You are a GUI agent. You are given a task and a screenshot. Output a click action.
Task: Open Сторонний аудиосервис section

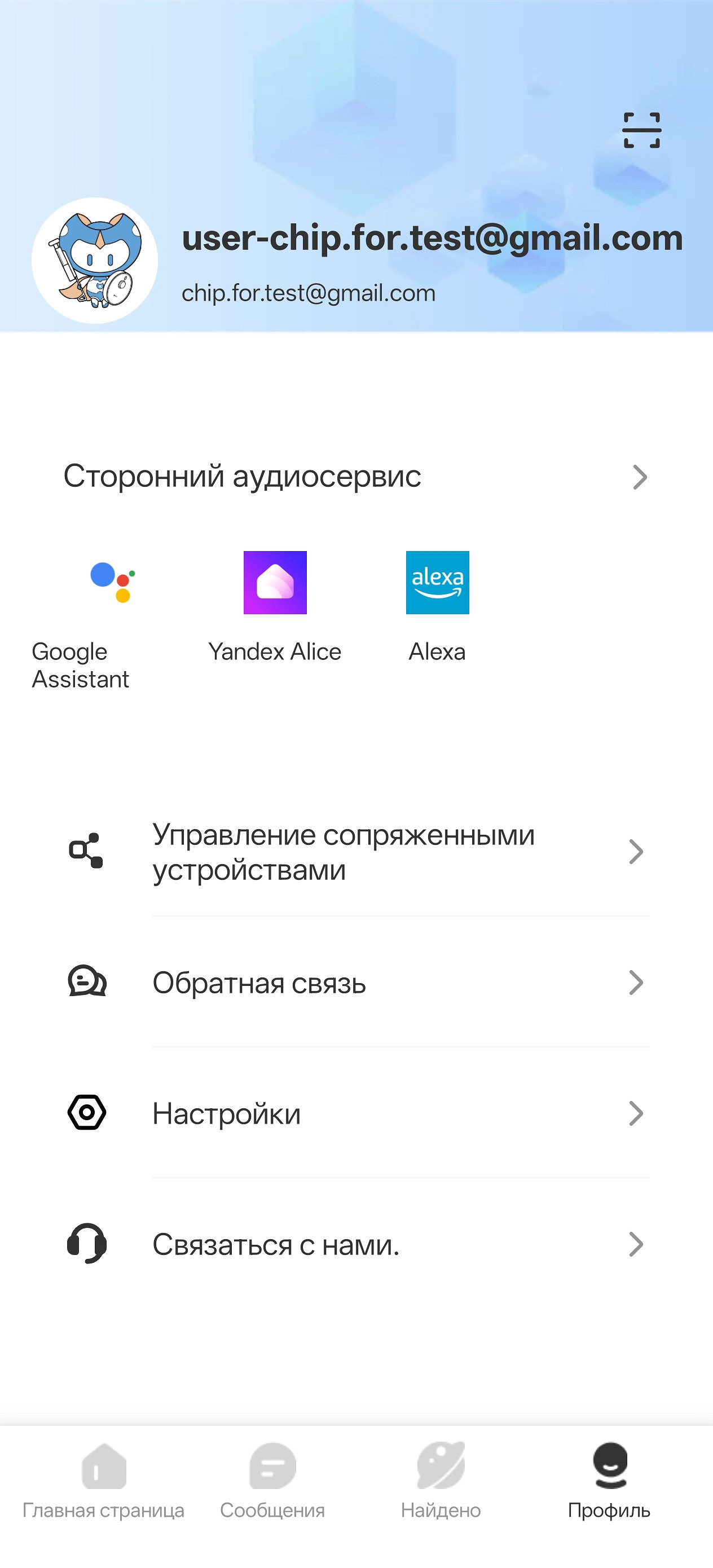(356, 477)
